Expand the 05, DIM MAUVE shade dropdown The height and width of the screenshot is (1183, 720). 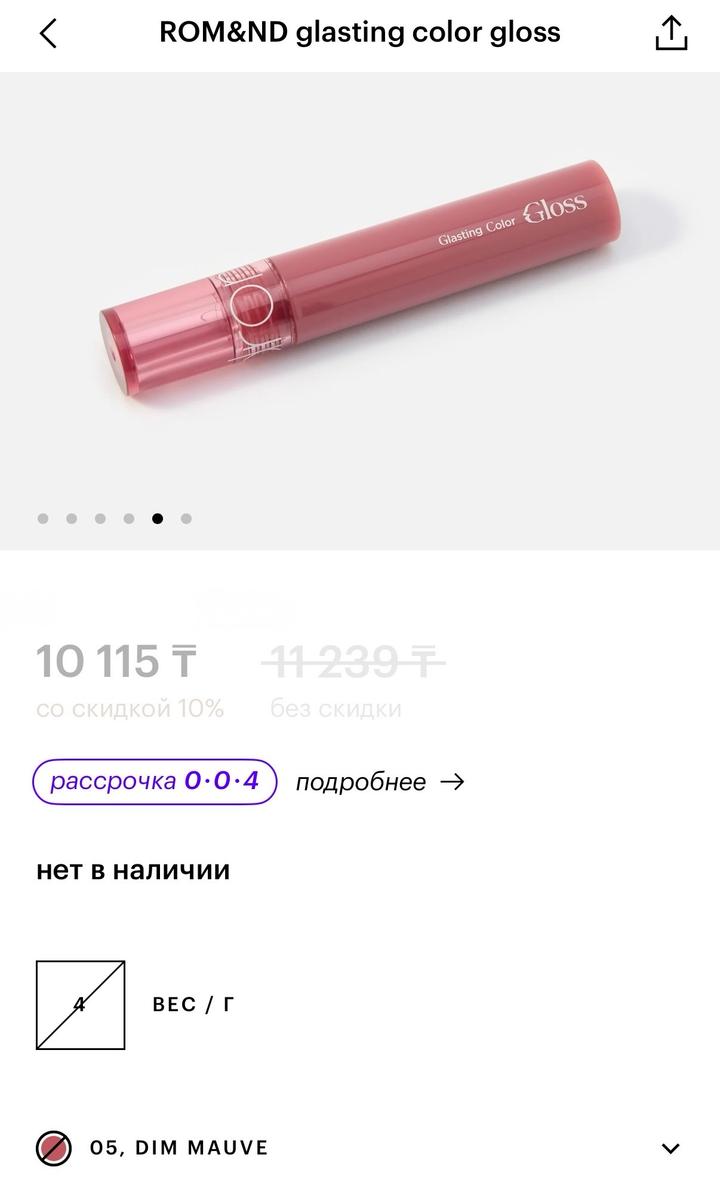[671, 1148]
